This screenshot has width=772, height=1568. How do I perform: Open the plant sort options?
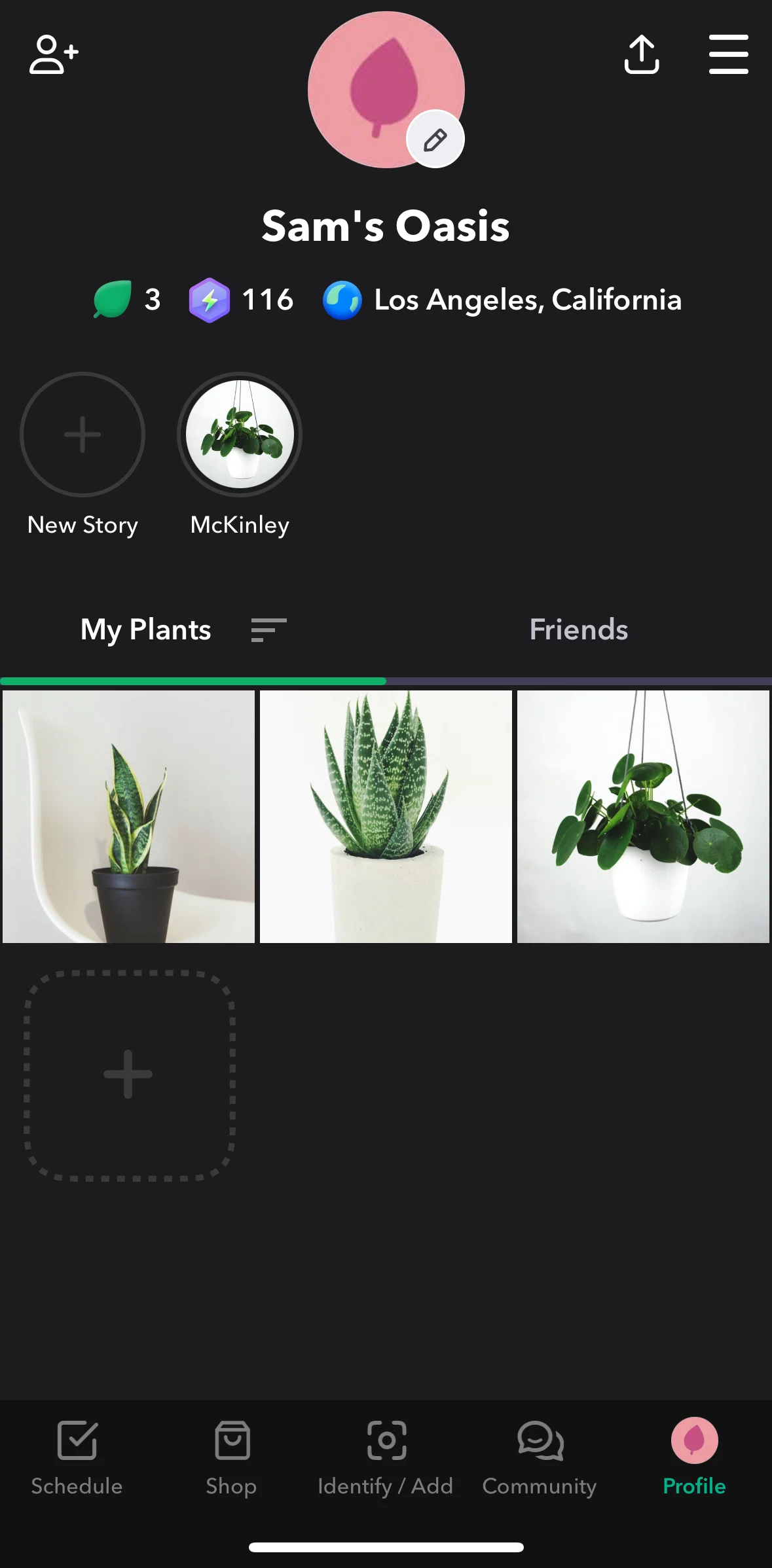[268, 630]
